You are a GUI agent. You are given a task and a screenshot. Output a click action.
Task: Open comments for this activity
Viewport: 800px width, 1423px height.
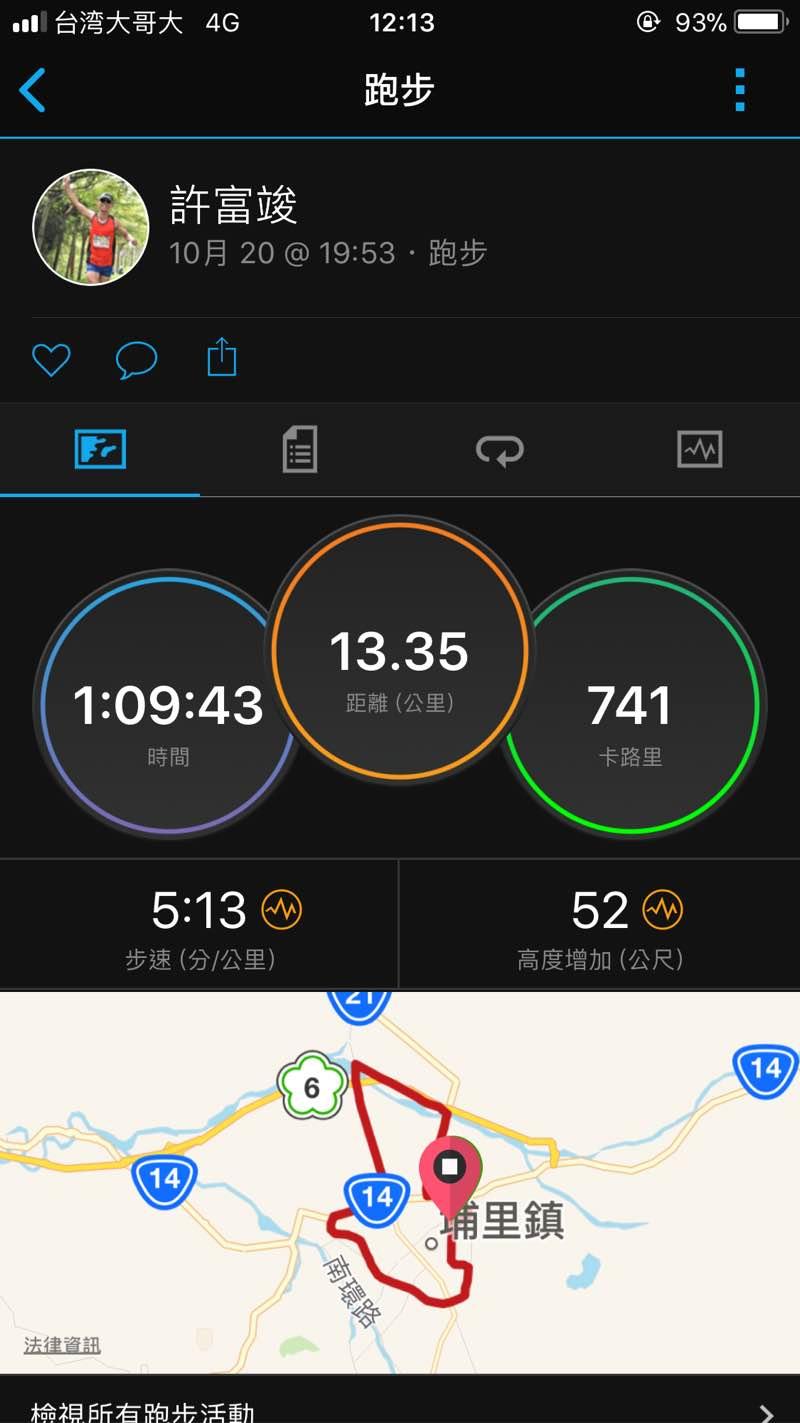tap(136, 359)
